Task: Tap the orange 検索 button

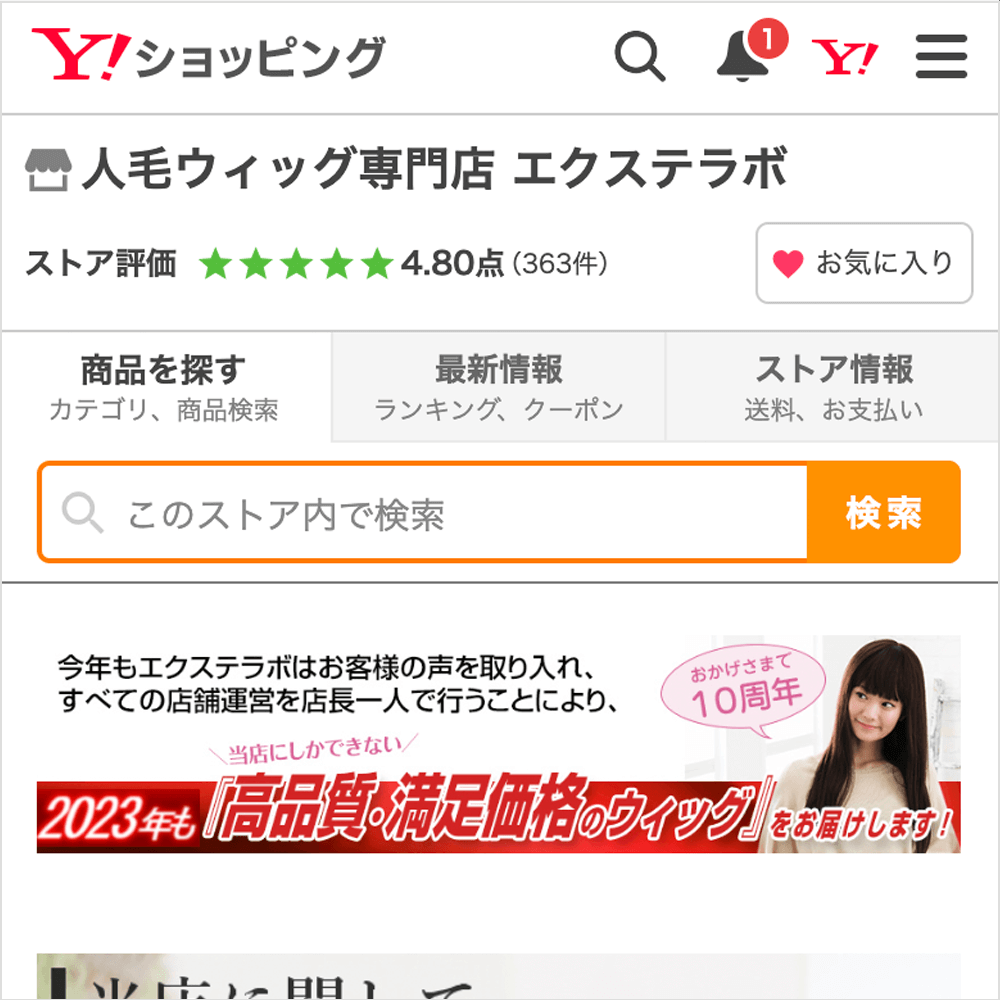Action: (x=883, y=513)
